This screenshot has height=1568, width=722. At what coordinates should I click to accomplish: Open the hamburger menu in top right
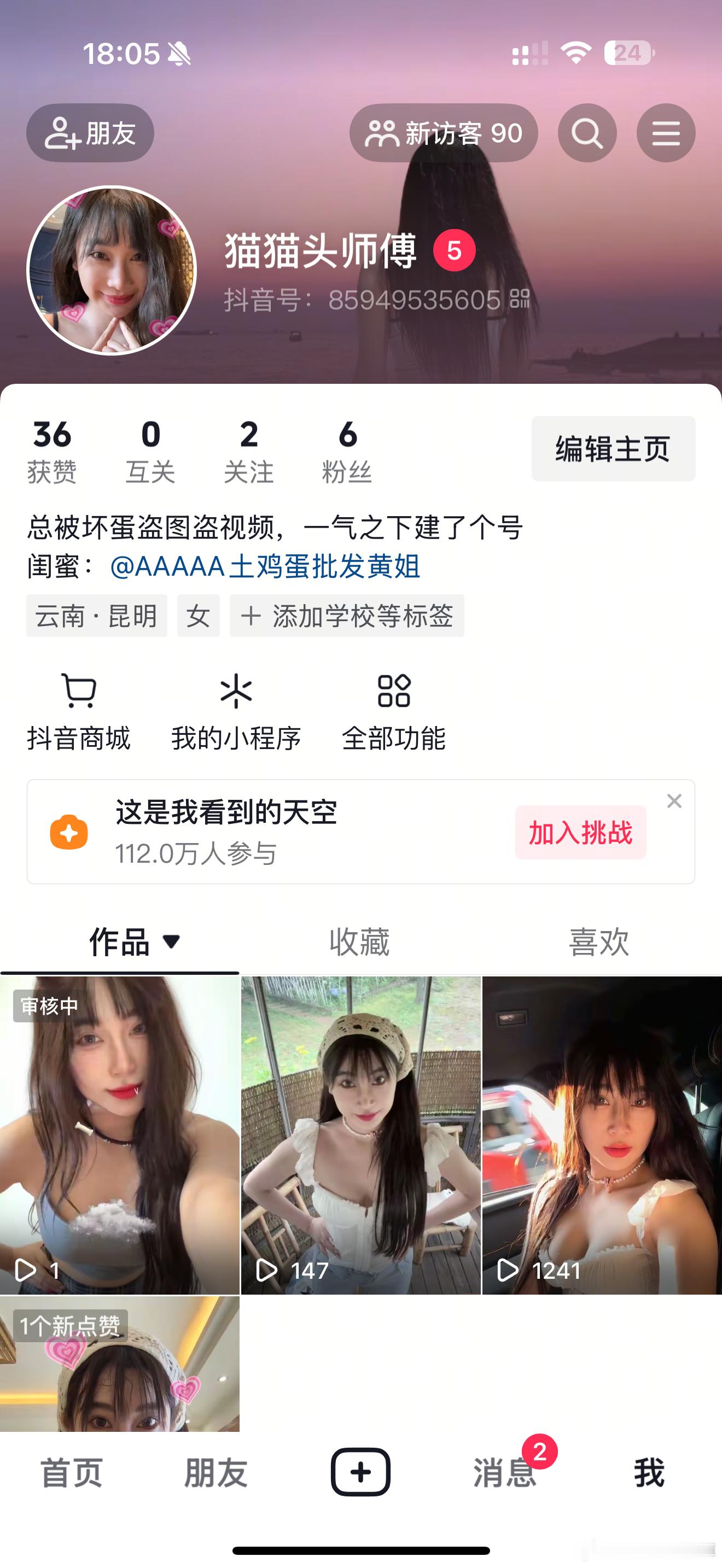click(x=667, y=133)
